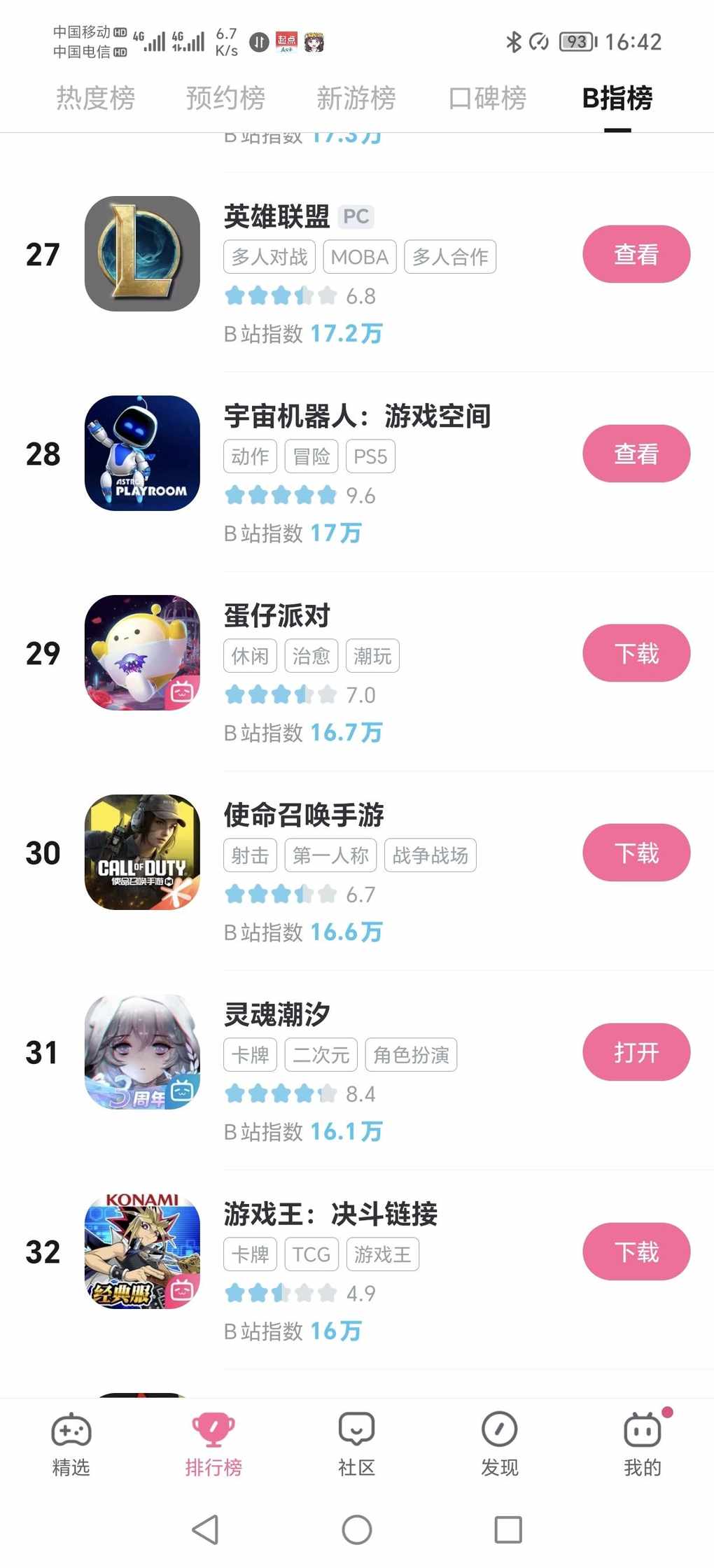
Task: Tap the MOBA tag under 英雄联盟
Action: (x=360, y=257)
